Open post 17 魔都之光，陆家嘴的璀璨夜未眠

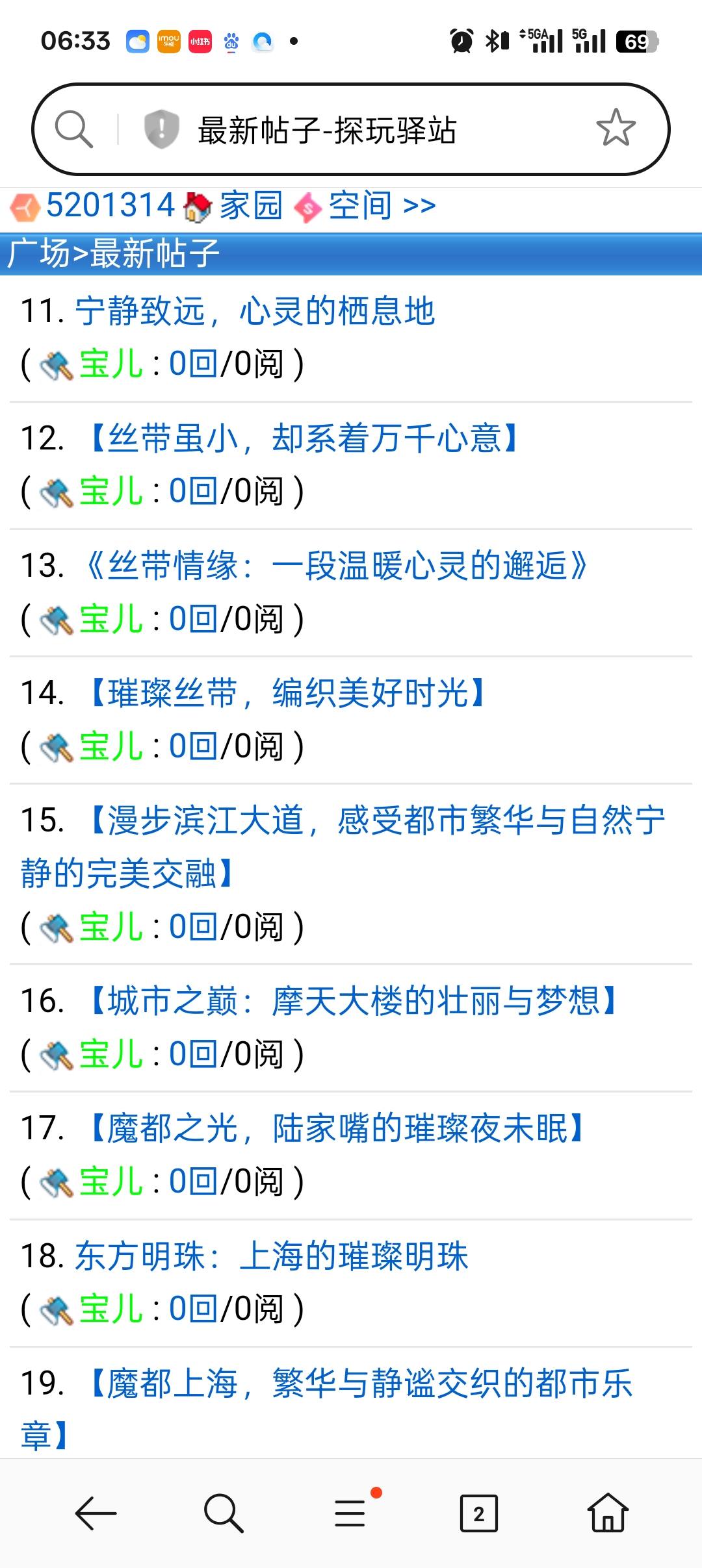[x=335, y=1128]
